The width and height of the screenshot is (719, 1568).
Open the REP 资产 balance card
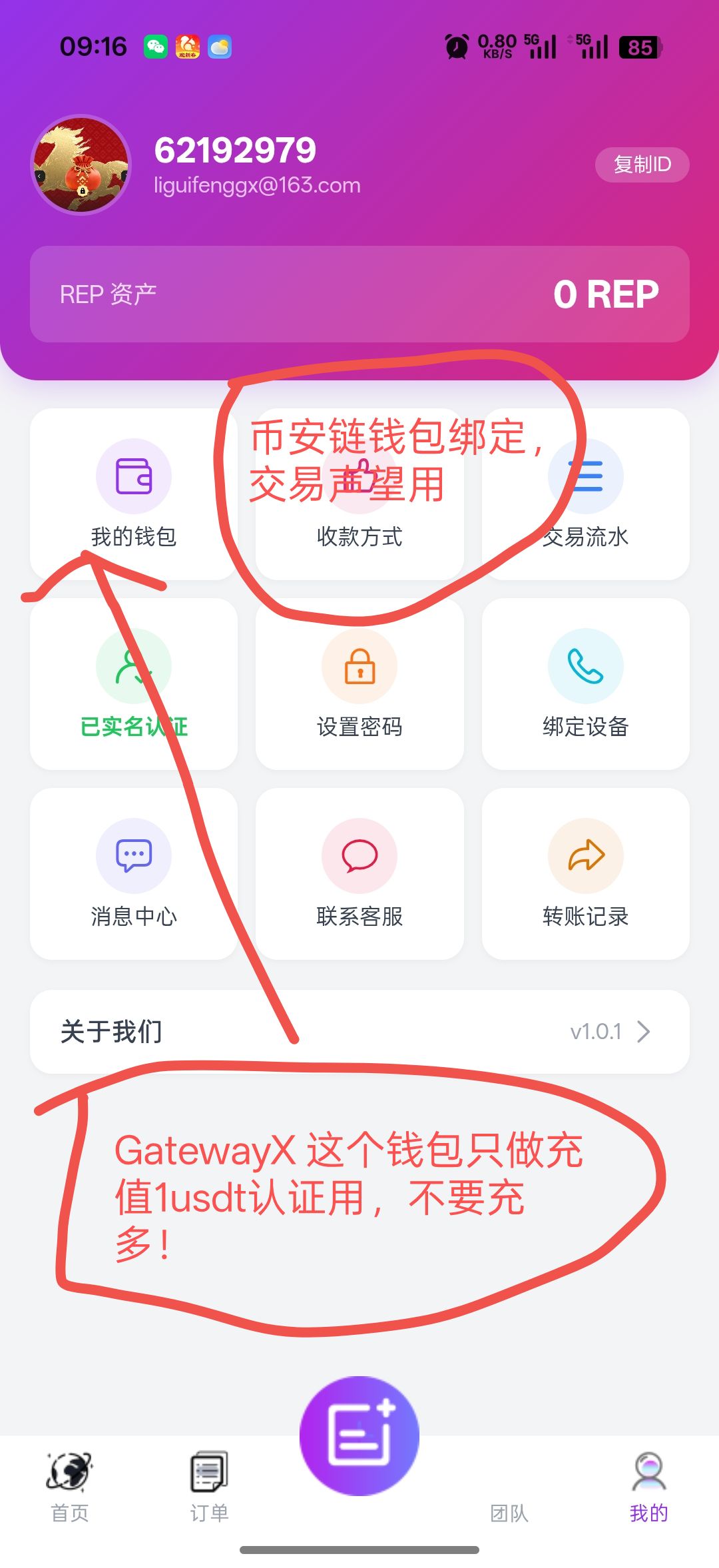[x=359, y=294]
